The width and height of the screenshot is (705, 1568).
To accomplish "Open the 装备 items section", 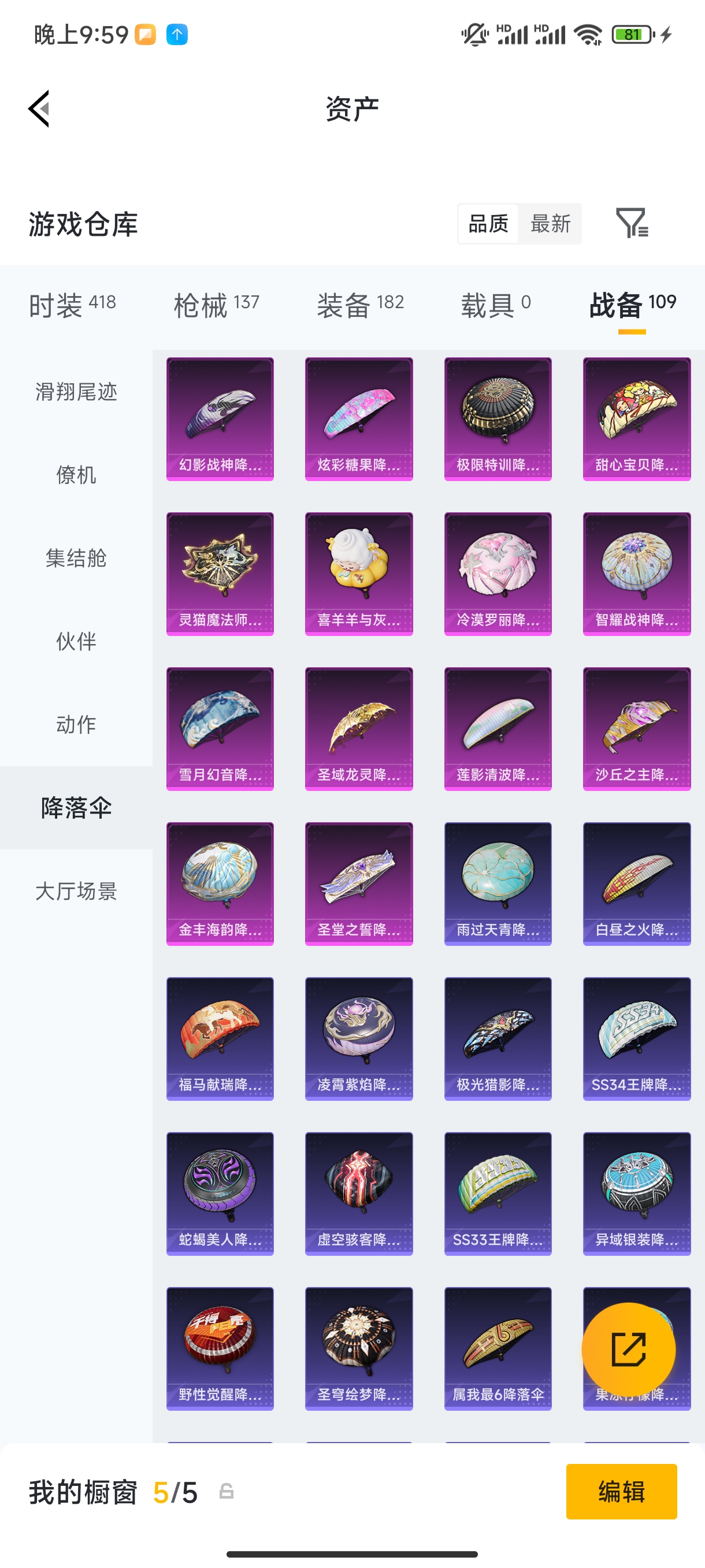I will pyautogui.click(x=360, y=303).
